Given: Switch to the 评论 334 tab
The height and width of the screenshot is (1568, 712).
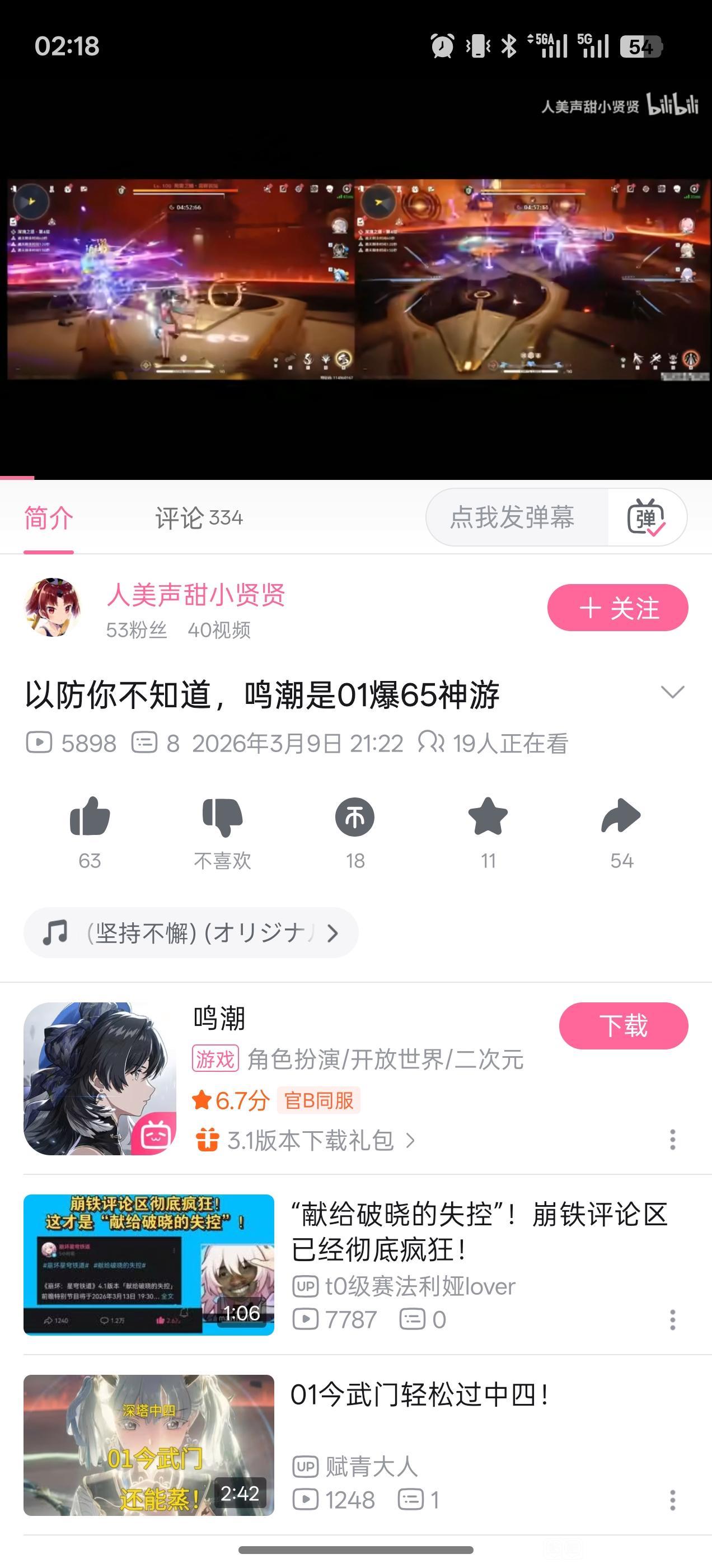Looking at the screenshot, I should pos(198,518).
